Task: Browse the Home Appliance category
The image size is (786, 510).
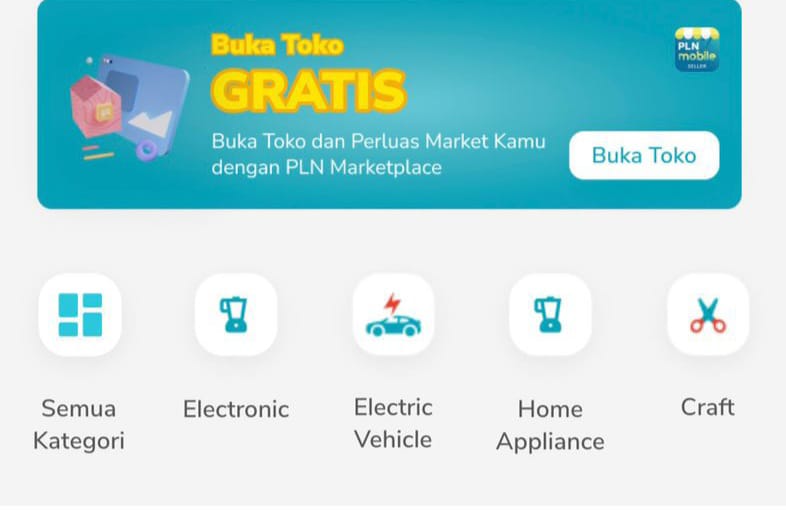Action: point(550,315)
